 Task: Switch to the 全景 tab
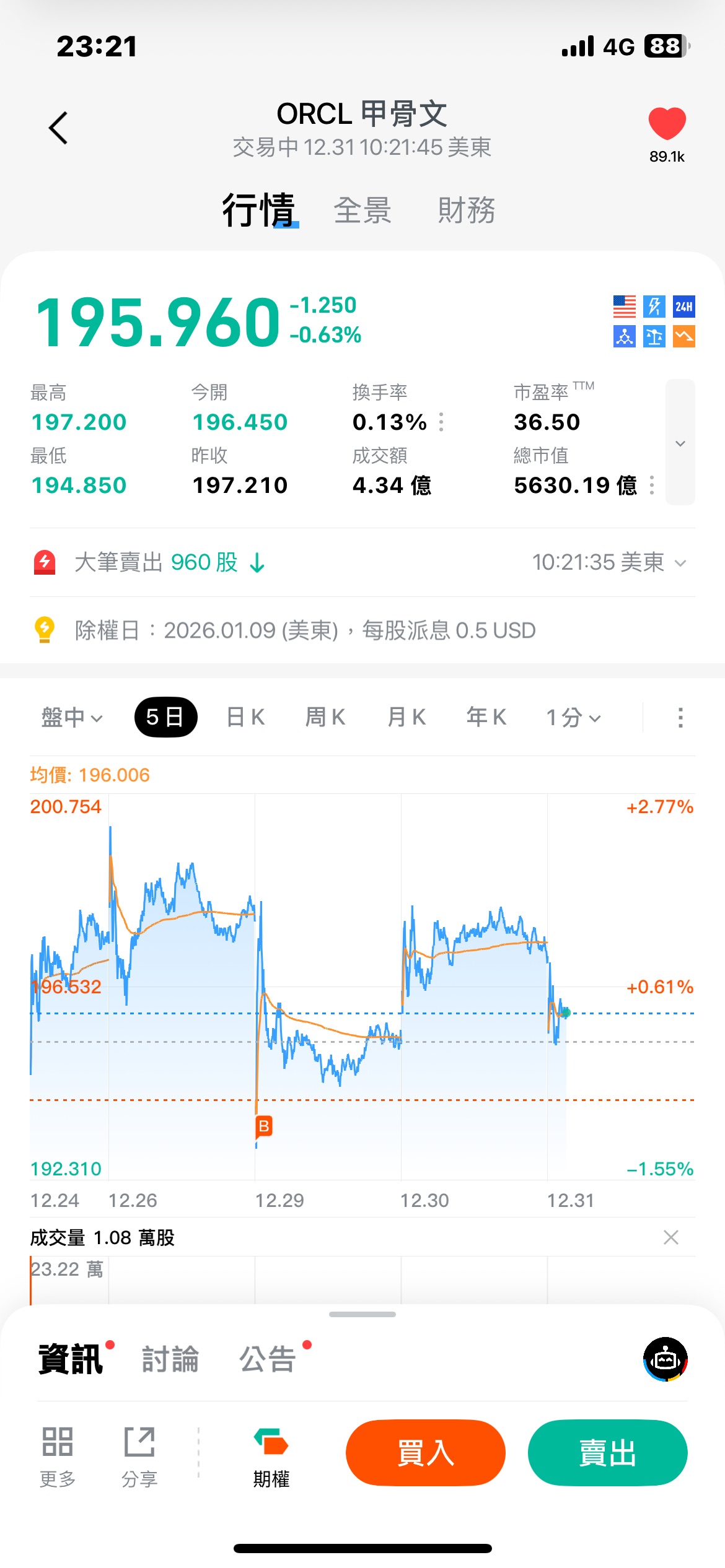click(362, 211)
